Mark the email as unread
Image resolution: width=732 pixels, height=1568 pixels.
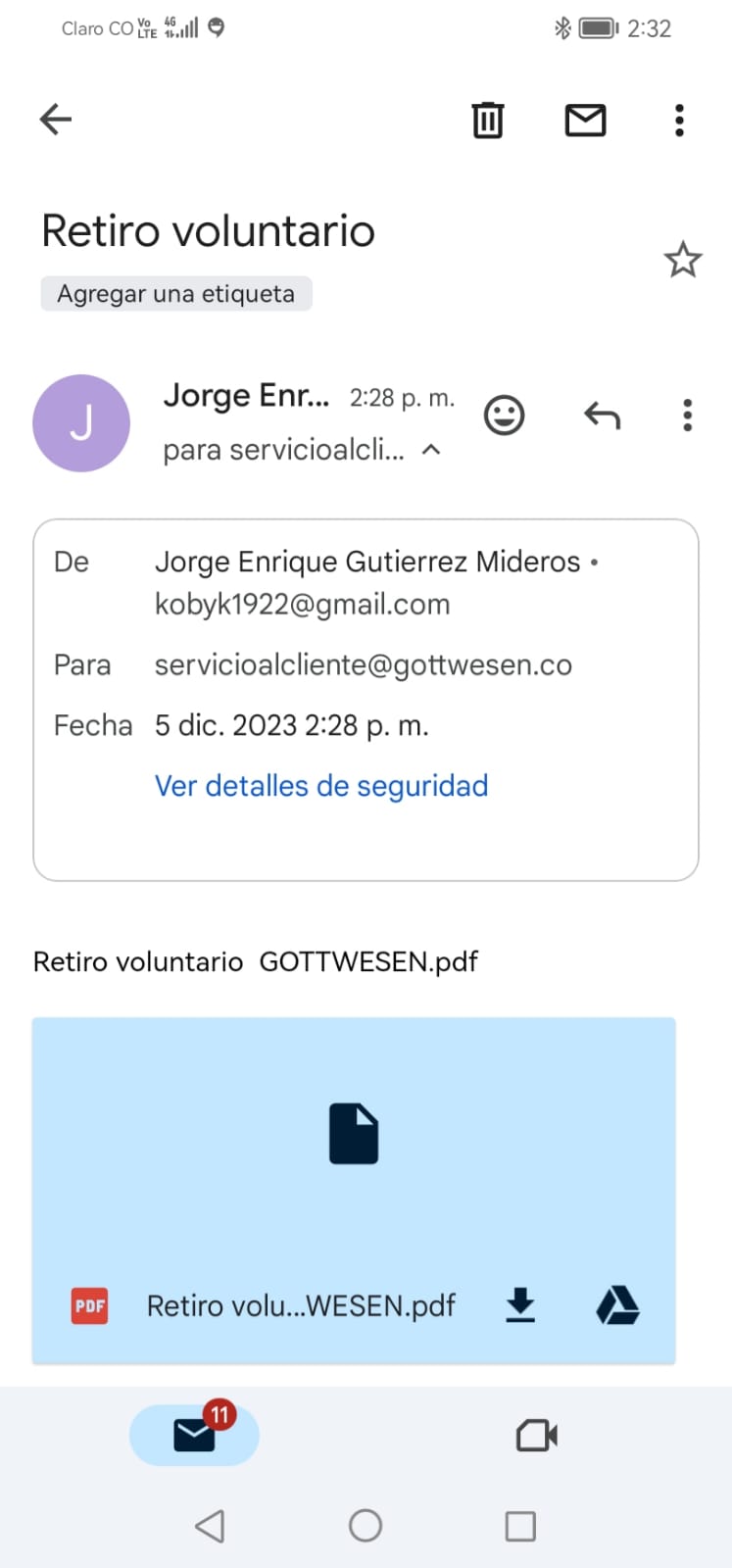click(585, 120)
